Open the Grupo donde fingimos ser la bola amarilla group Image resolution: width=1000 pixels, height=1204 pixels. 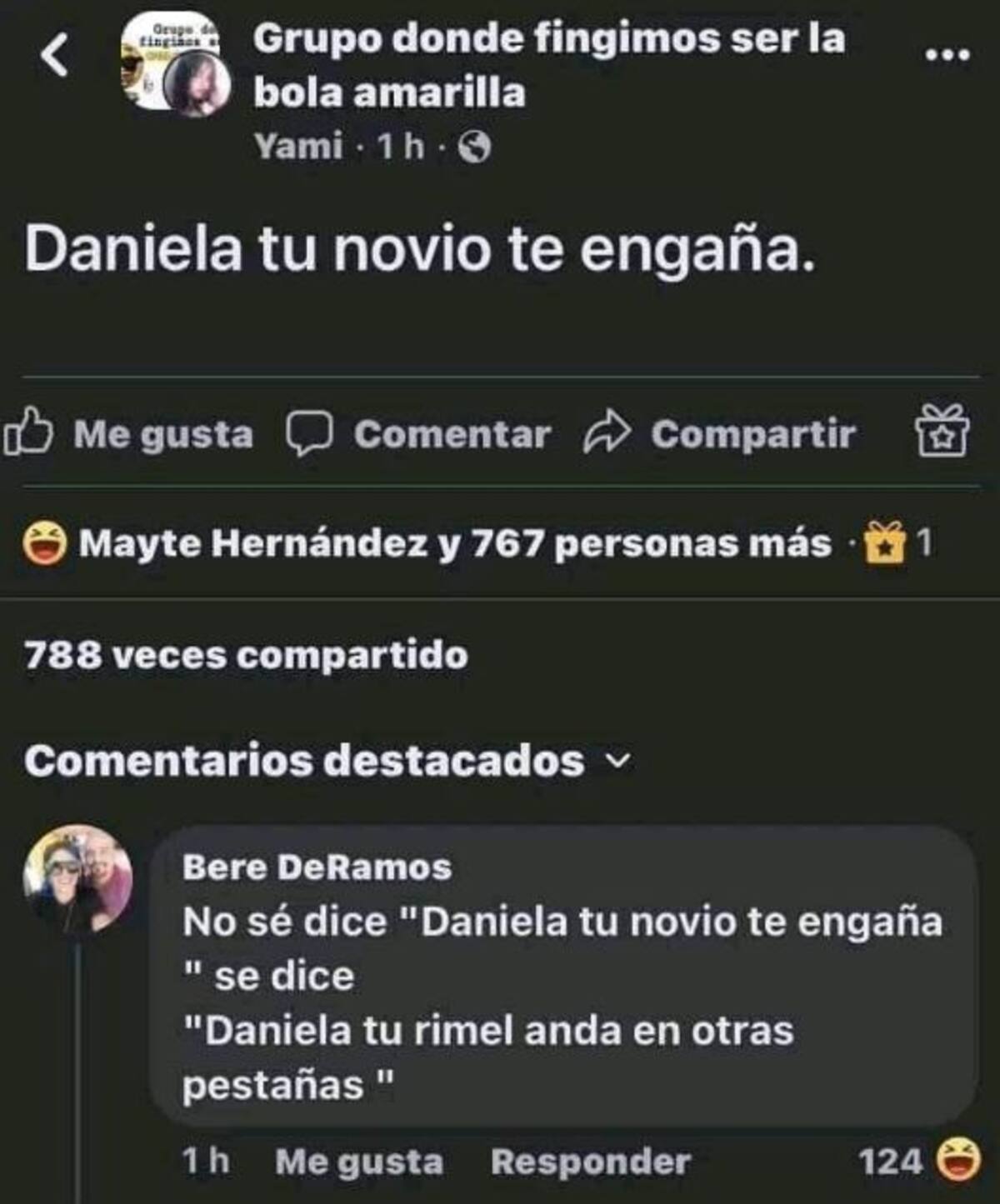tap(548, 65)
